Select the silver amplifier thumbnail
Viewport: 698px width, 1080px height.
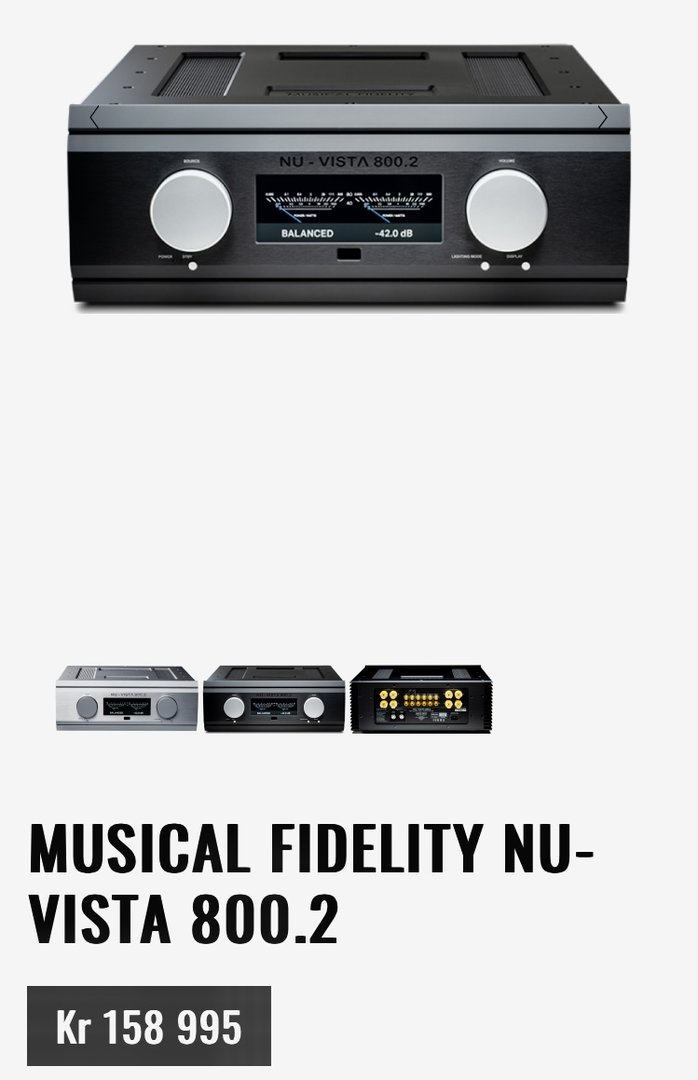point(127,697)
